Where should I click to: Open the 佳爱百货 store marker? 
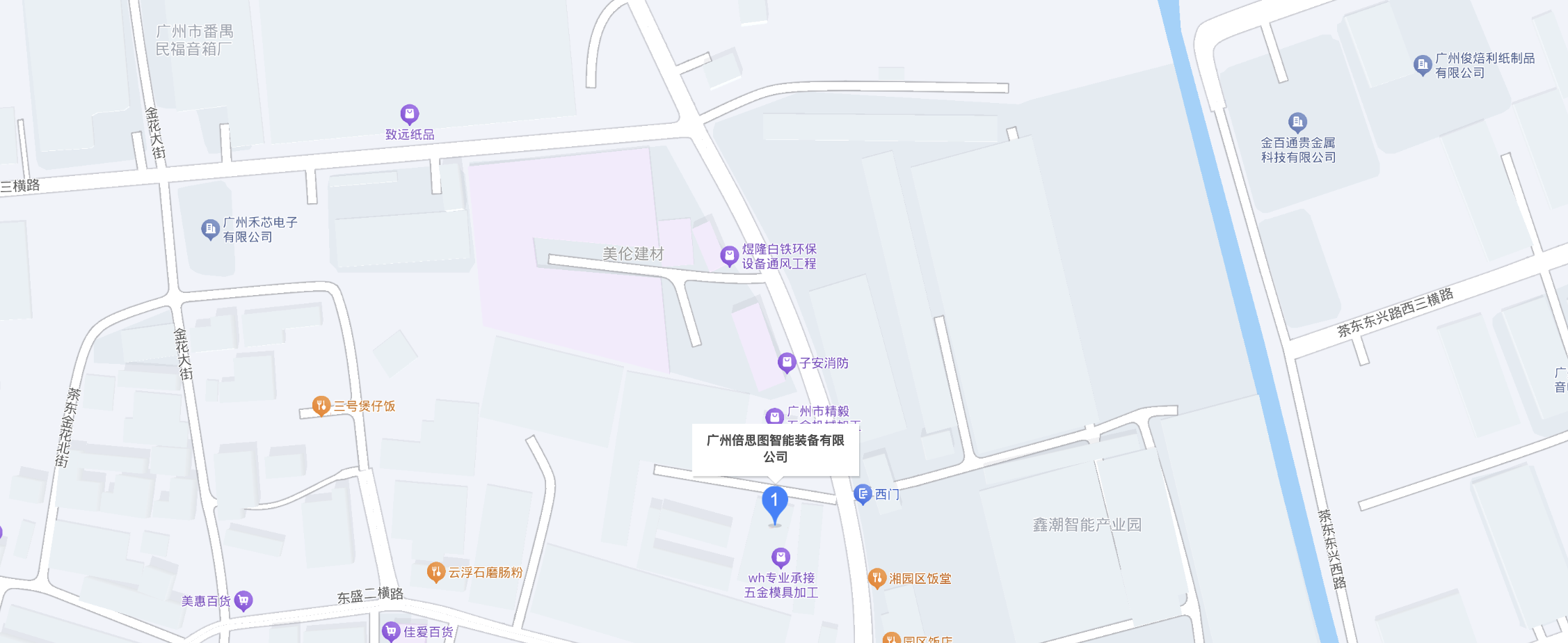[391, 631]
